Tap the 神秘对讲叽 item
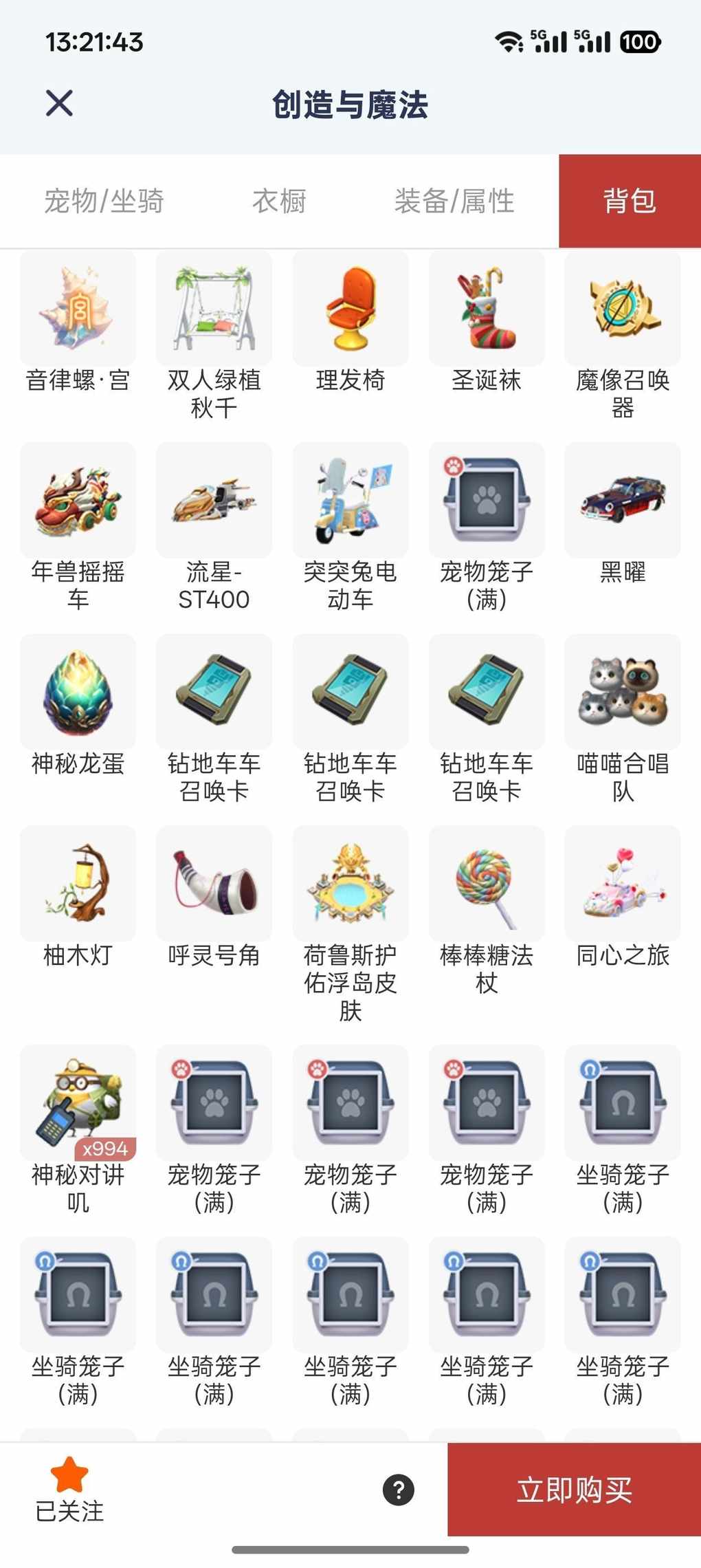The image size is (701, 1568). (78, 1104)
